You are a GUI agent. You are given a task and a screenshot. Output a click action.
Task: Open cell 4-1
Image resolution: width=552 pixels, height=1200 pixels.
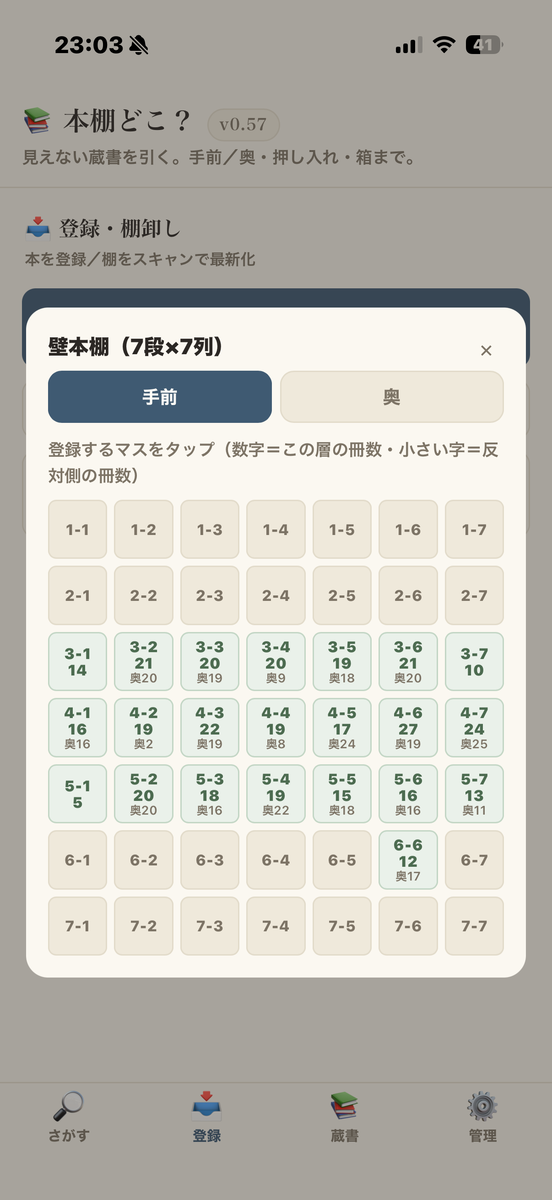(78, 727)
